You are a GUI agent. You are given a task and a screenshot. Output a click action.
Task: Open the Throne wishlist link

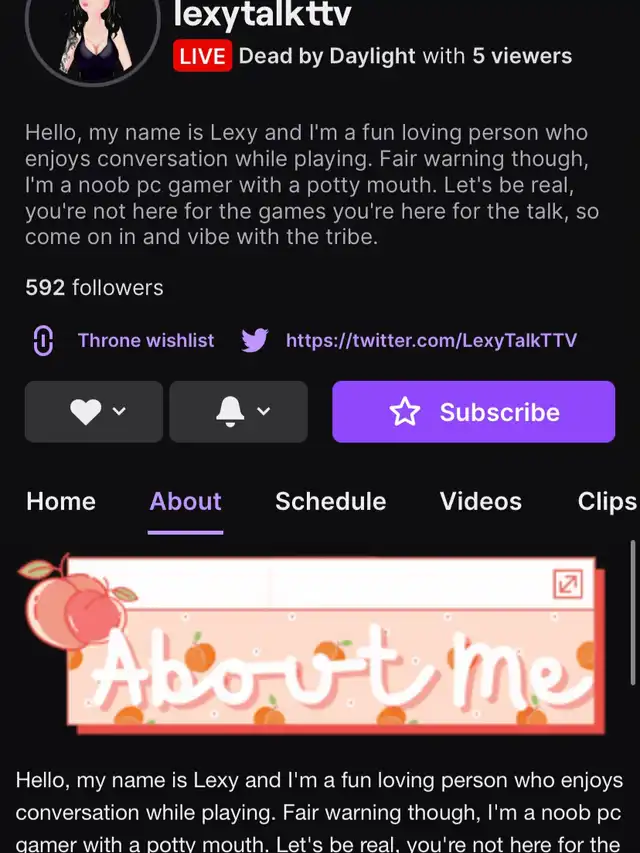pyautogui.click(x=145, y=341)
